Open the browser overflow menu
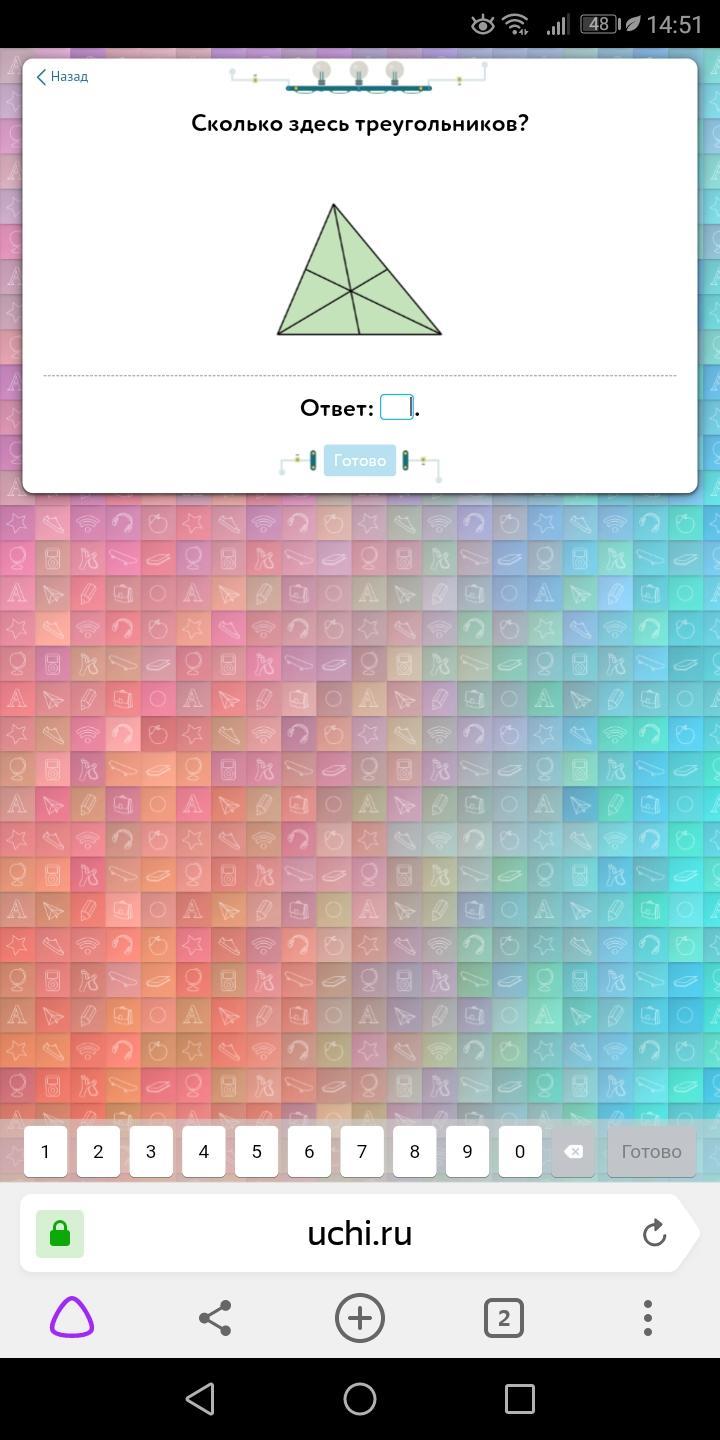This screenshot has height=1440, width=720. pyautogui.click(x=647, y=1318)
